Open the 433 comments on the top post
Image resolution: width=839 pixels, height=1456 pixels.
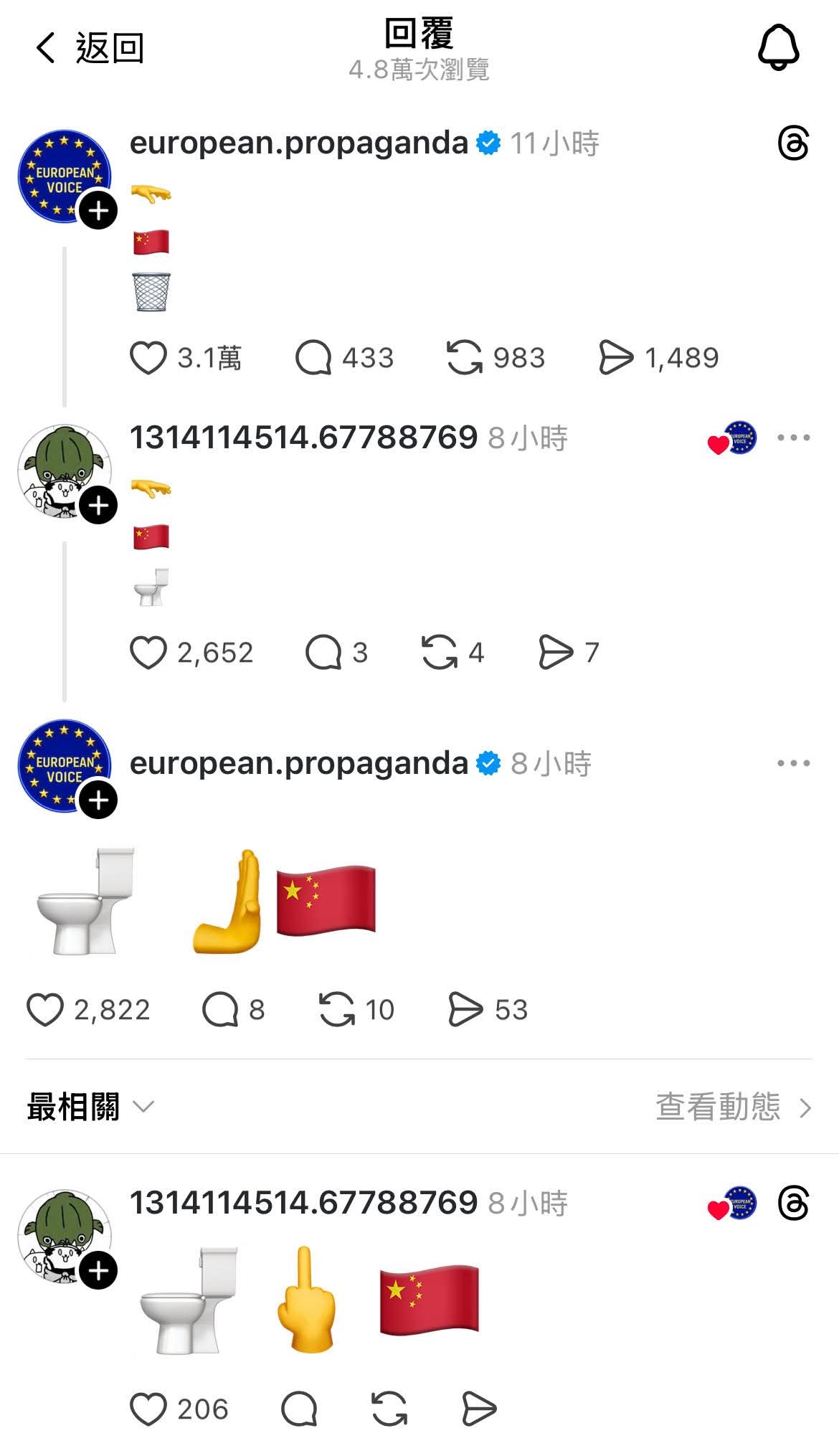coord(313,358)
